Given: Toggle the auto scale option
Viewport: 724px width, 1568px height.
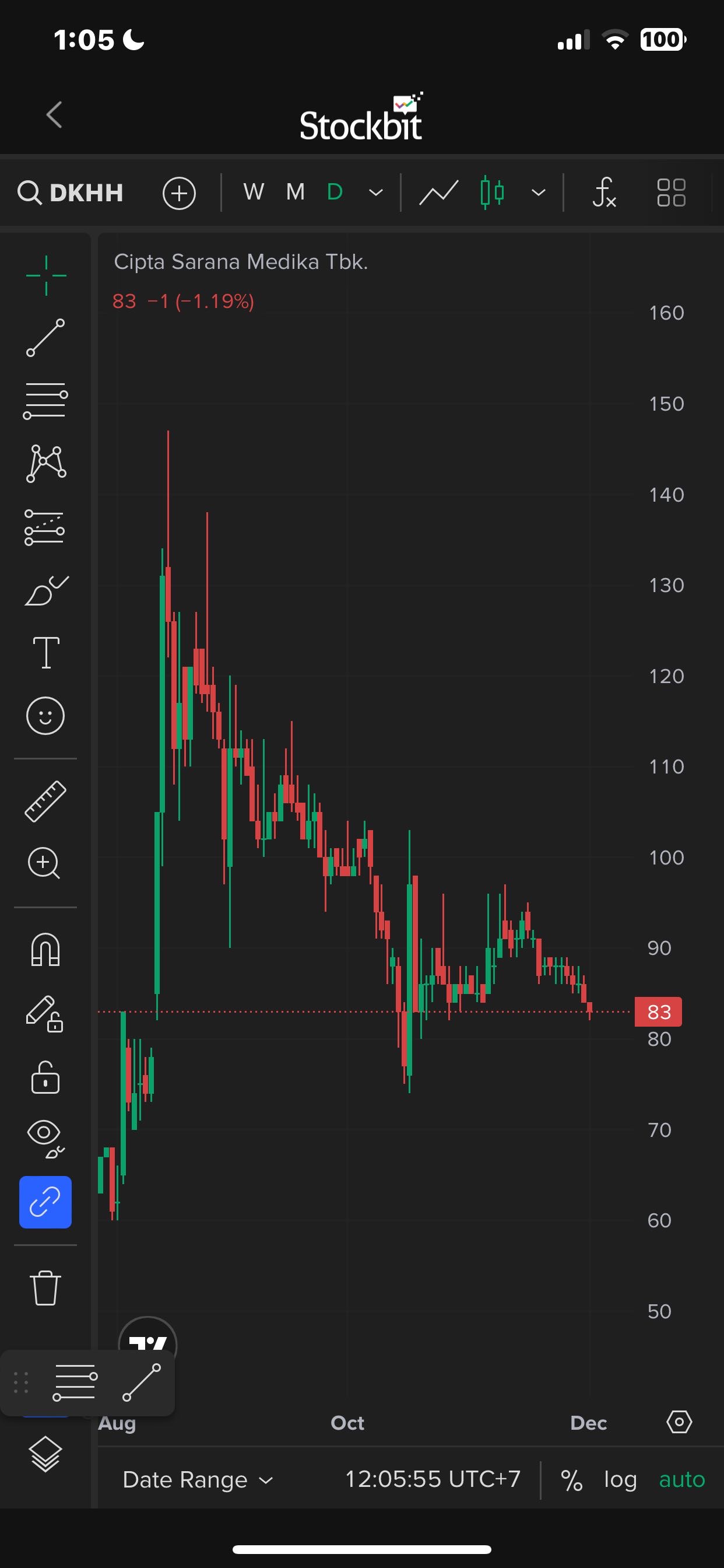Looking at the screenshot, I should pos(681,1479).
